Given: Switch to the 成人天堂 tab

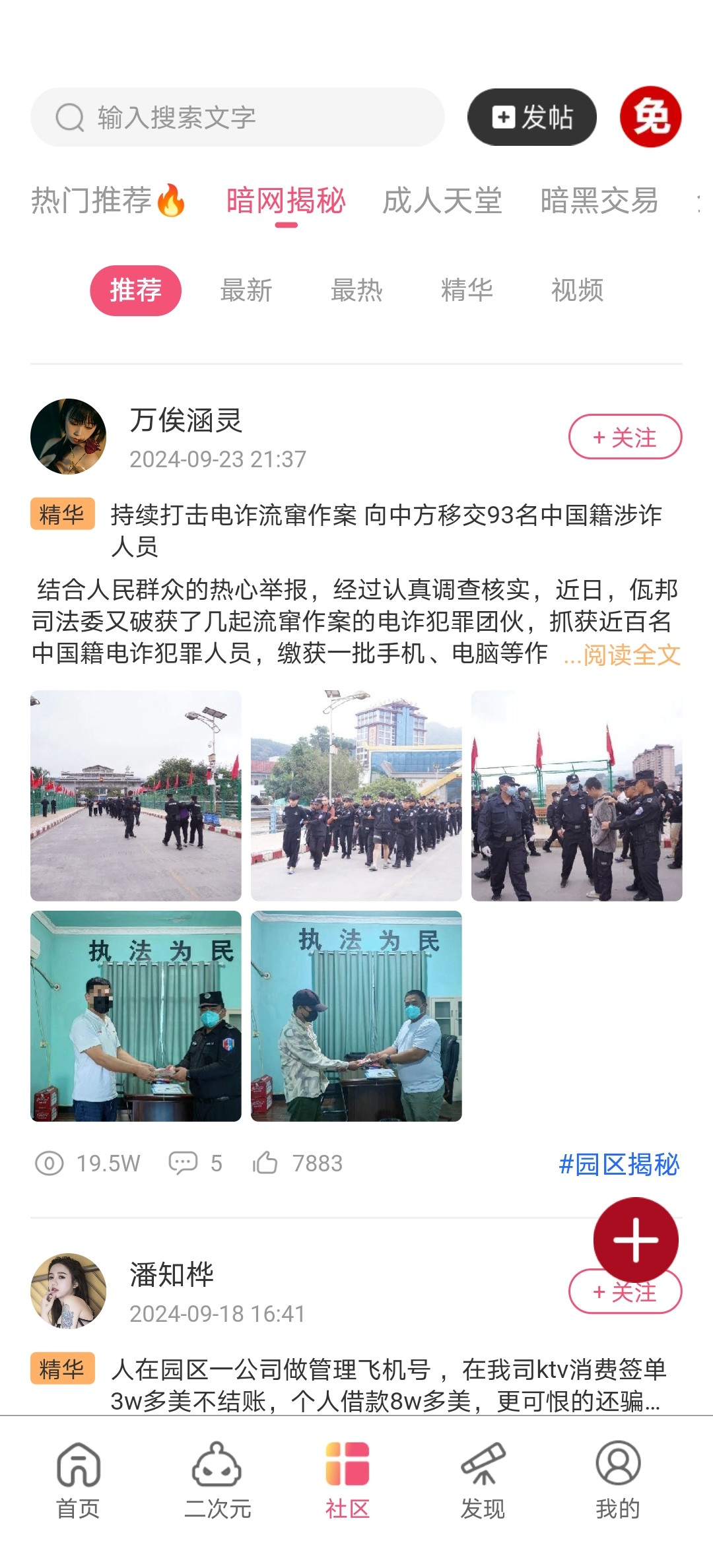Looking at the screenshot, I should (442, 201).
